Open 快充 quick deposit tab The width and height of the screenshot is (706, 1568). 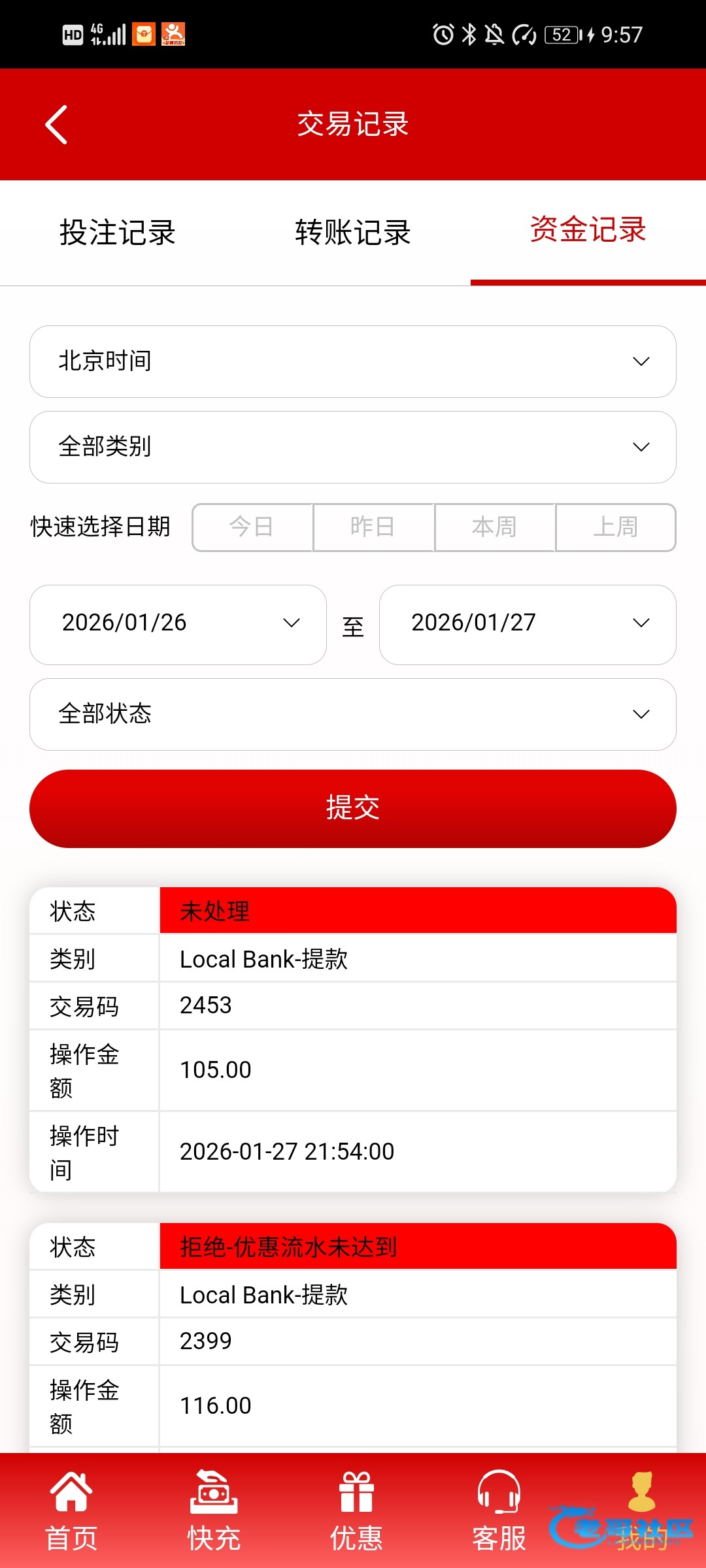point(214,1511)
